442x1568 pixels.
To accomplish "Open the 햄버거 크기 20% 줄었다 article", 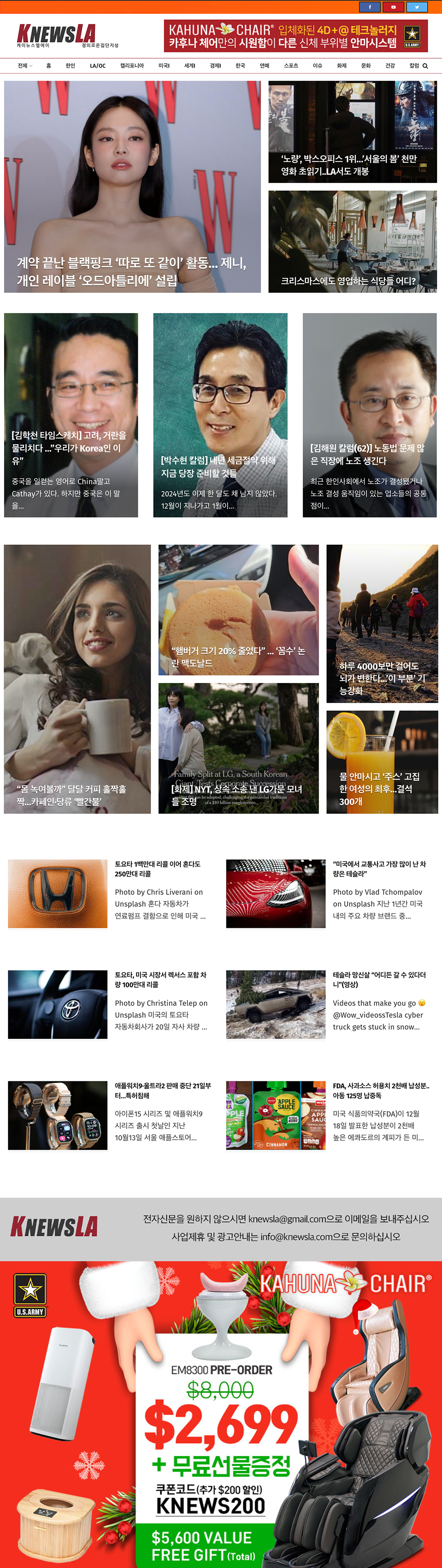I will [x=238, y=656].
